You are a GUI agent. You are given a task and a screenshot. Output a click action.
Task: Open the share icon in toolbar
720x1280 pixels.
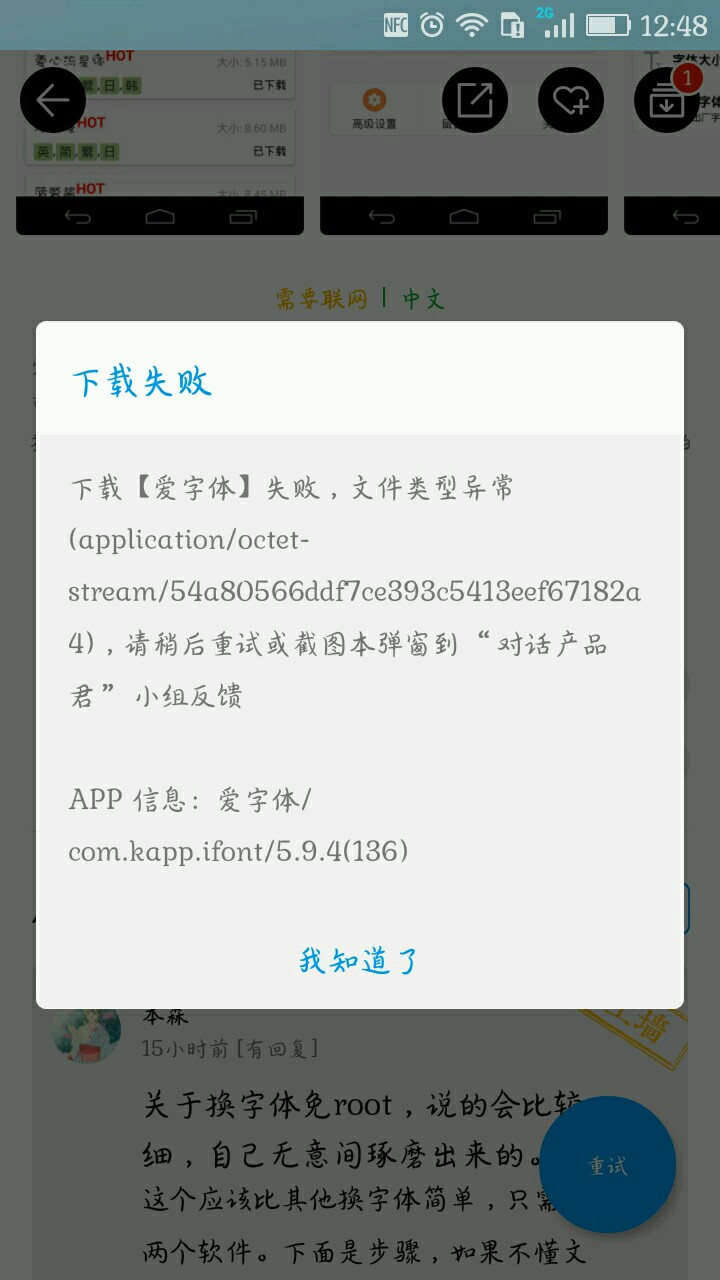(475, 100)
